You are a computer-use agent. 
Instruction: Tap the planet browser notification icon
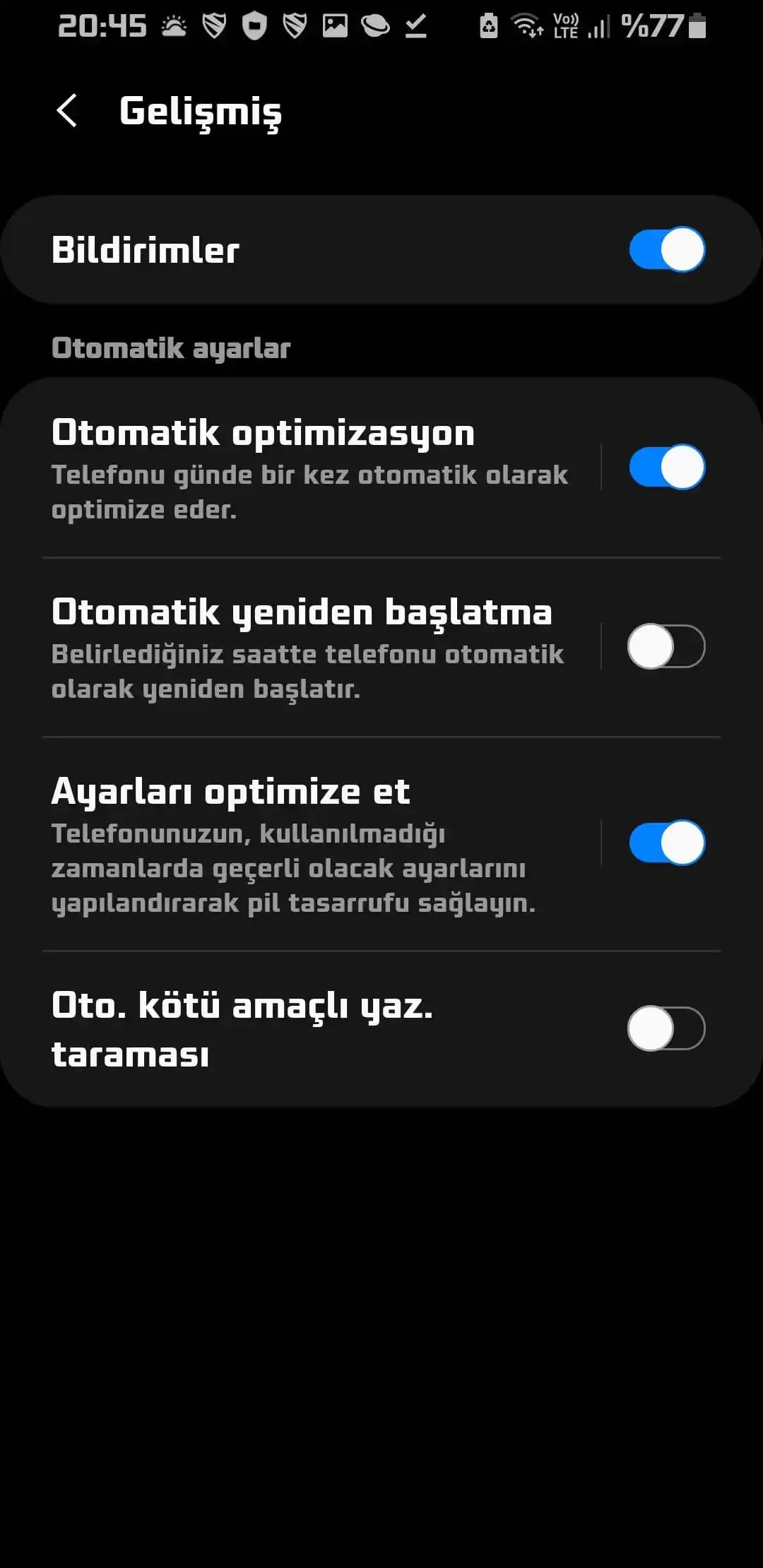[x=375, y=26]
